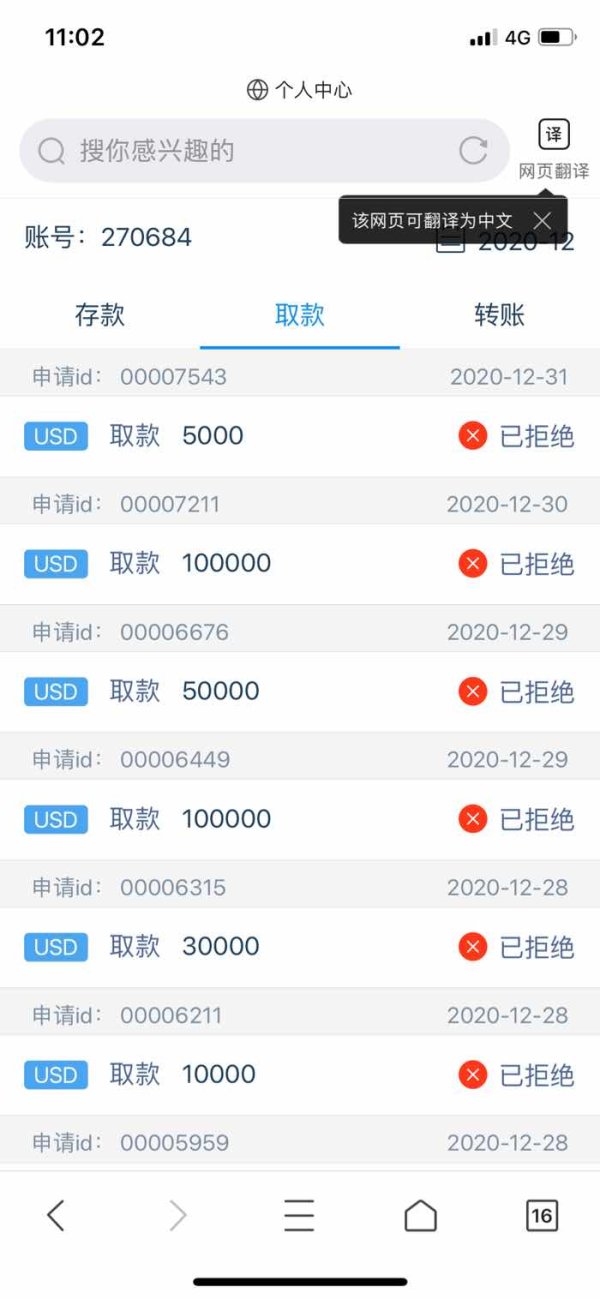600x1299 pixels.
Task: Open the 10000 USD withdrawal record
Action: tap(300, 1075)
